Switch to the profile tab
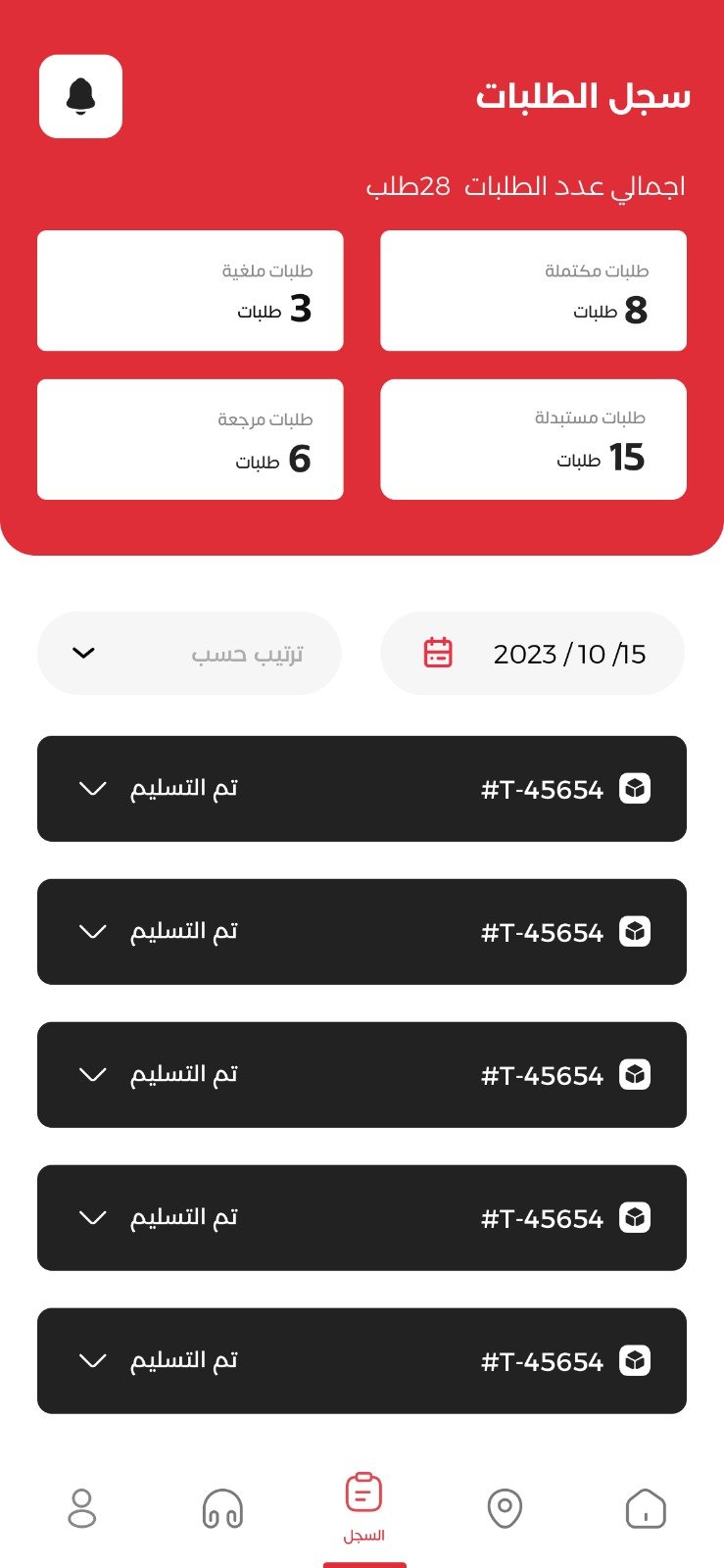This screenshot has width=724, height=1568. (82, 1508)
